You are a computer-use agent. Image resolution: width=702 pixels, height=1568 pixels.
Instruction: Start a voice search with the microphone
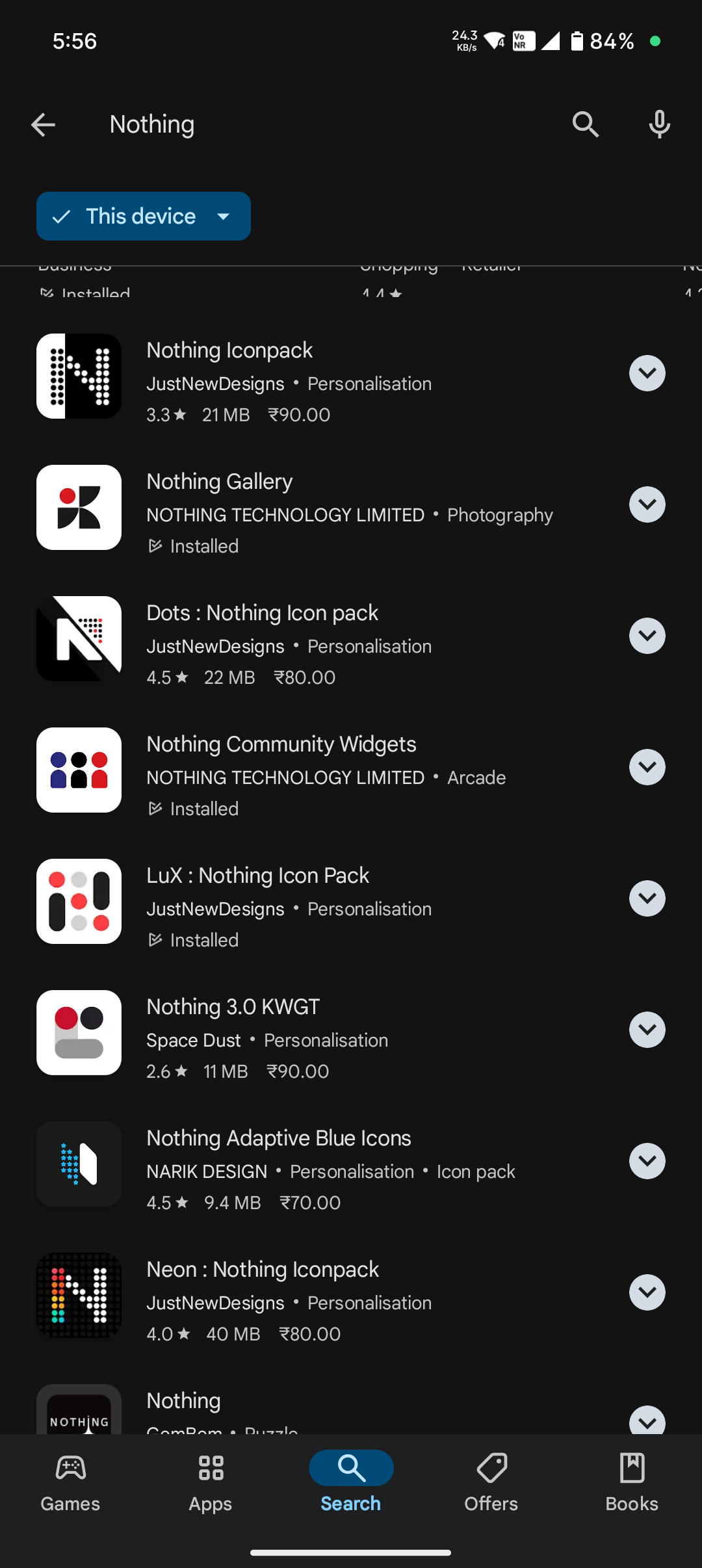click(x=658, y=124)
